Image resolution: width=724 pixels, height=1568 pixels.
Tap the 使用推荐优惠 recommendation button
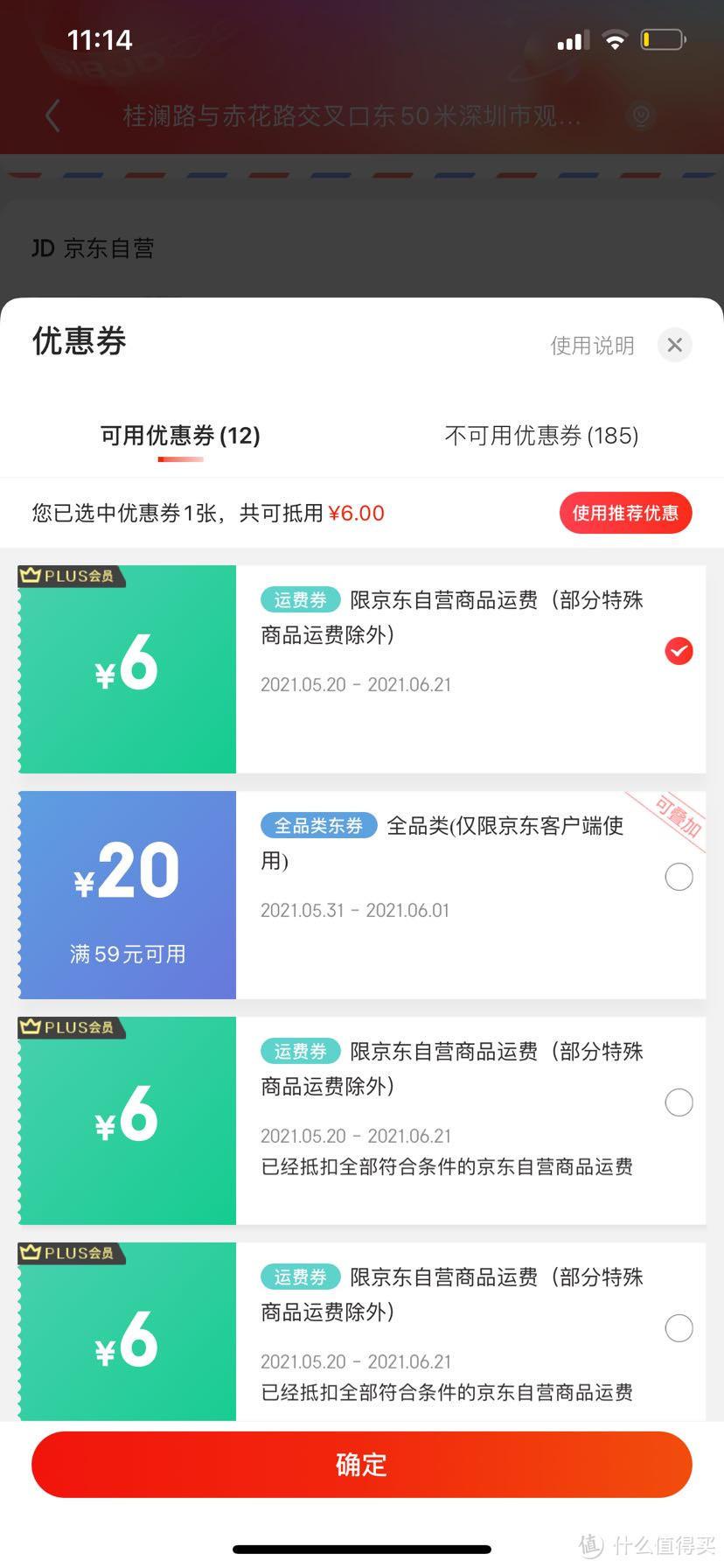point(625,513)
